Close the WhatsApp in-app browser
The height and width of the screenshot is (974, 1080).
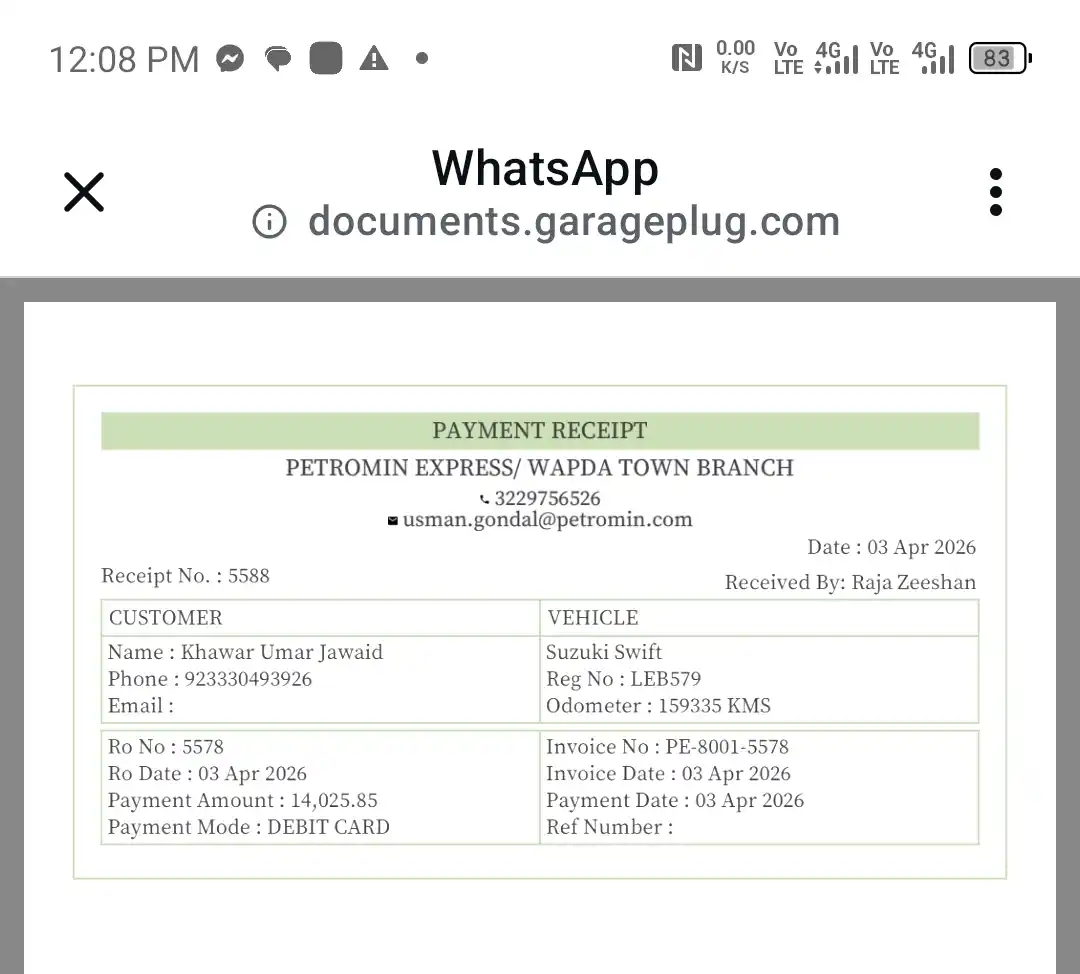[x=84, y=192]
